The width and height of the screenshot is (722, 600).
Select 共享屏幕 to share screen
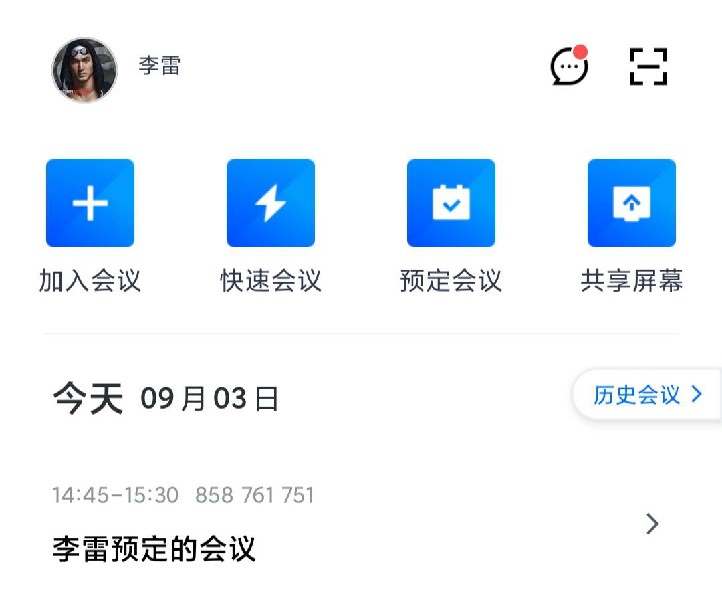(x=632, y=203)
